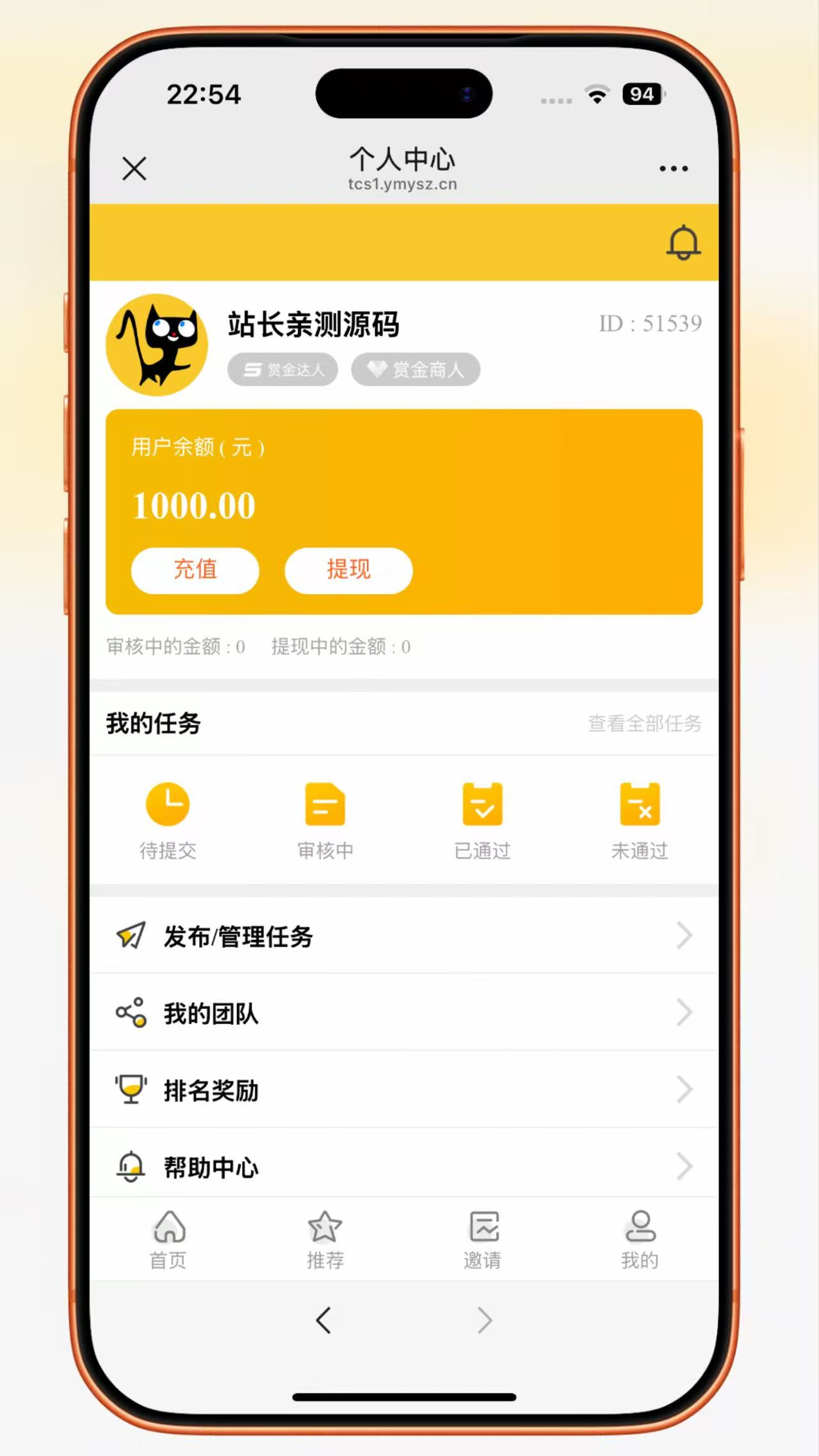Open the three-dot overflow menu
Viewport: 819px width, 1456px height.
click(674, 169)
